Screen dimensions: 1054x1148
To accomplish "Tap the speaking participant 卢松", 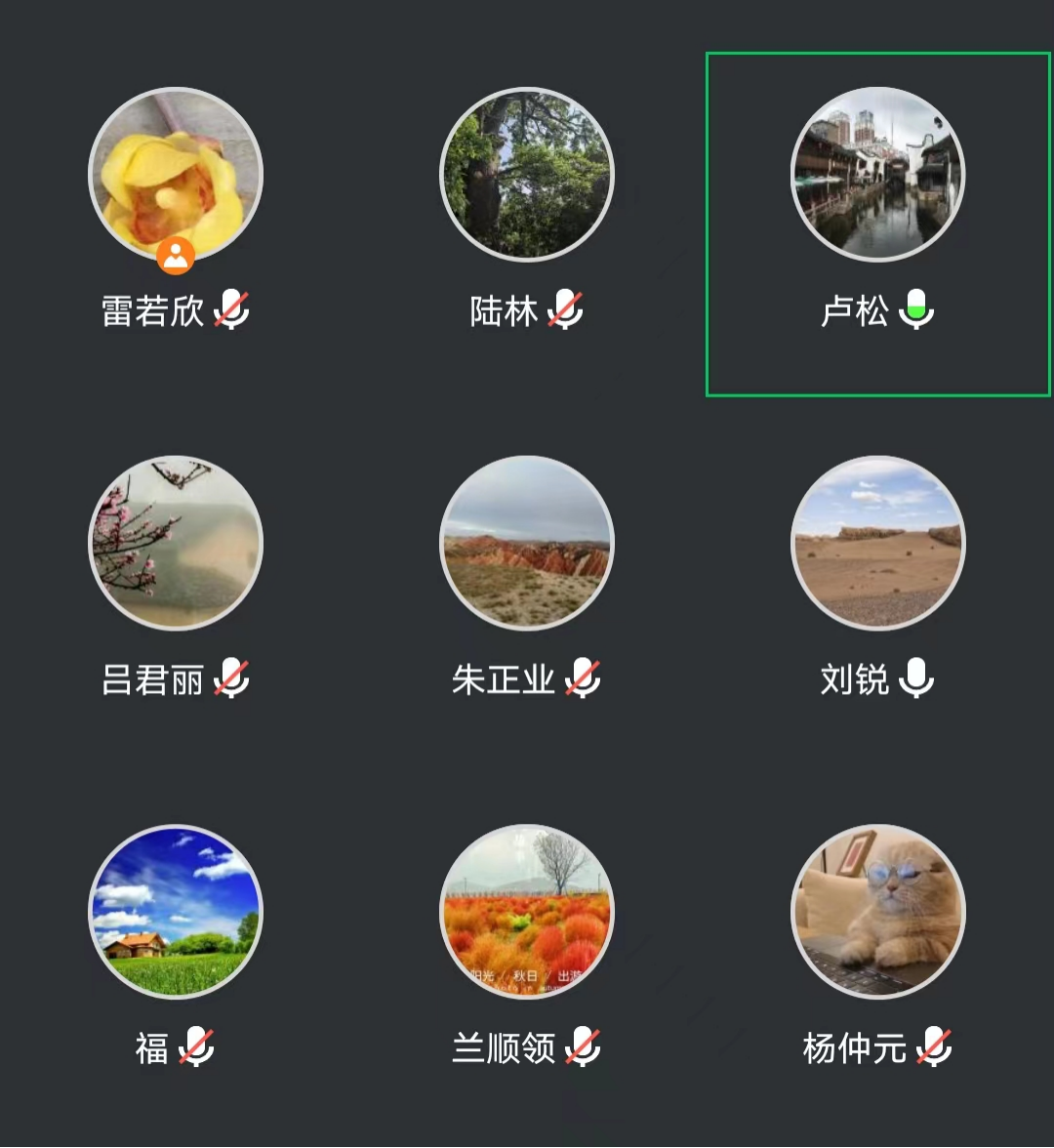I will tap(877, 176).
